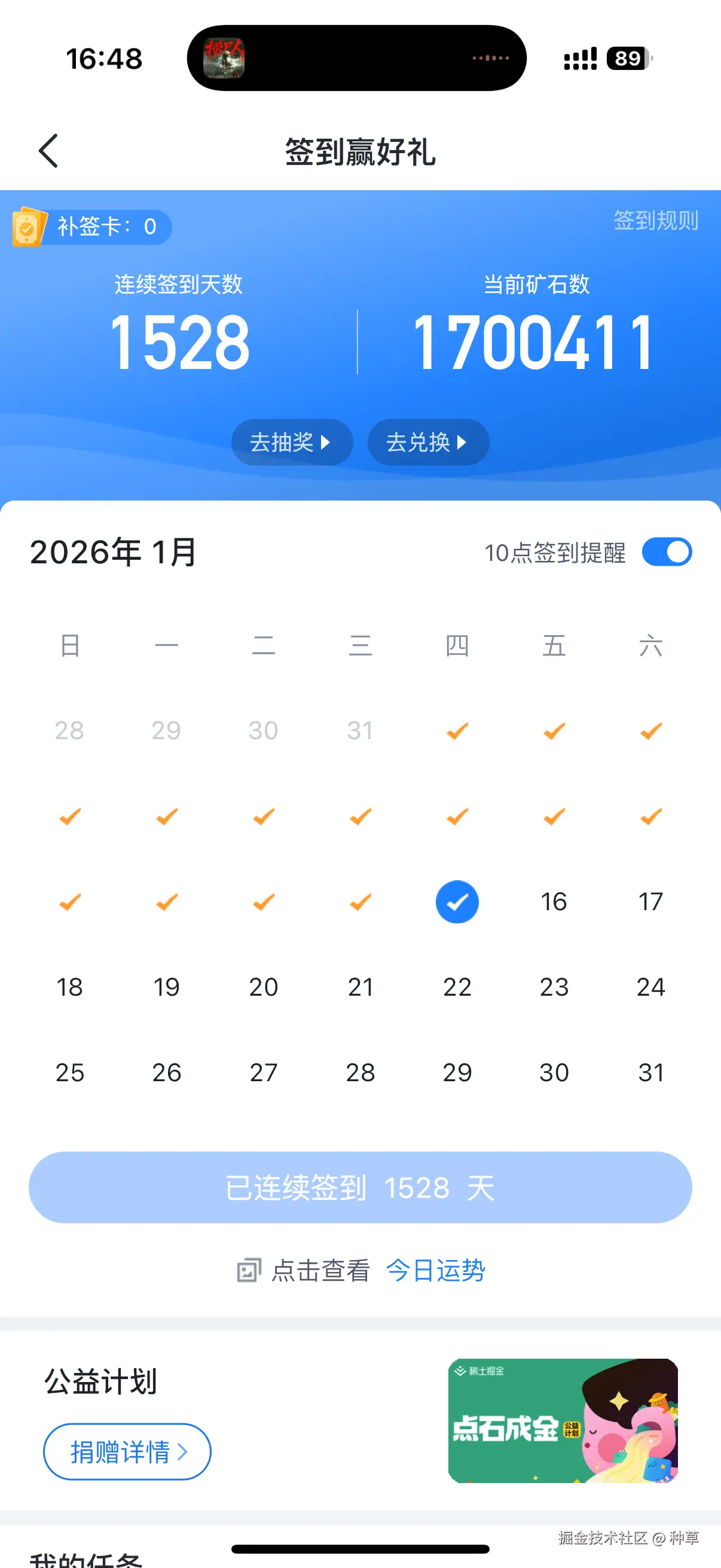Tap the calendar date 31 at month end

pos(651,1072)
